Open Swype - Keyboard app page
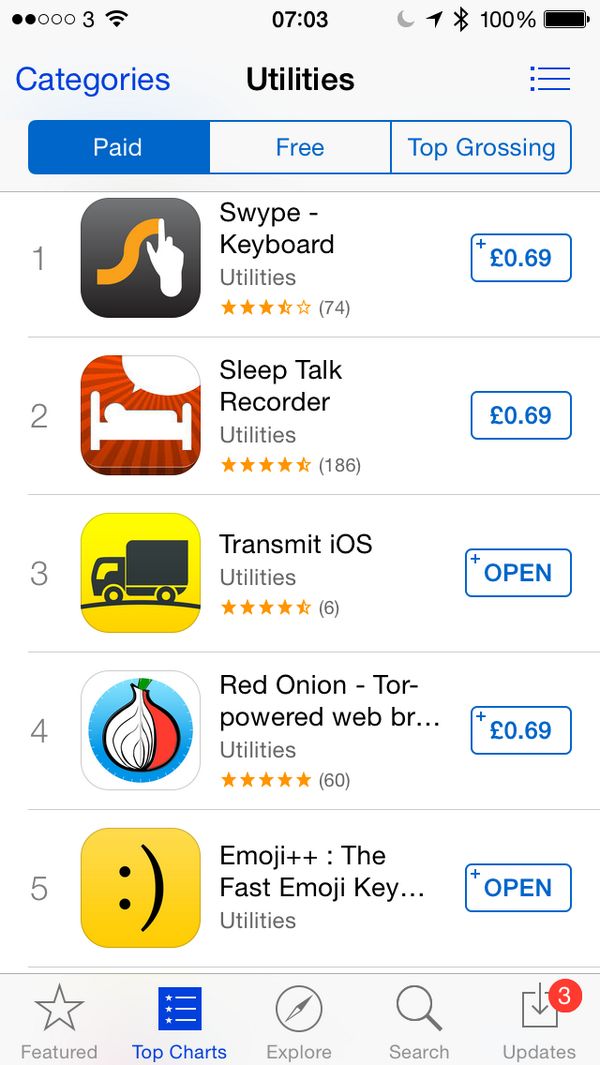The width and height of the screenshot is (600, 1065). click(300, 258)
